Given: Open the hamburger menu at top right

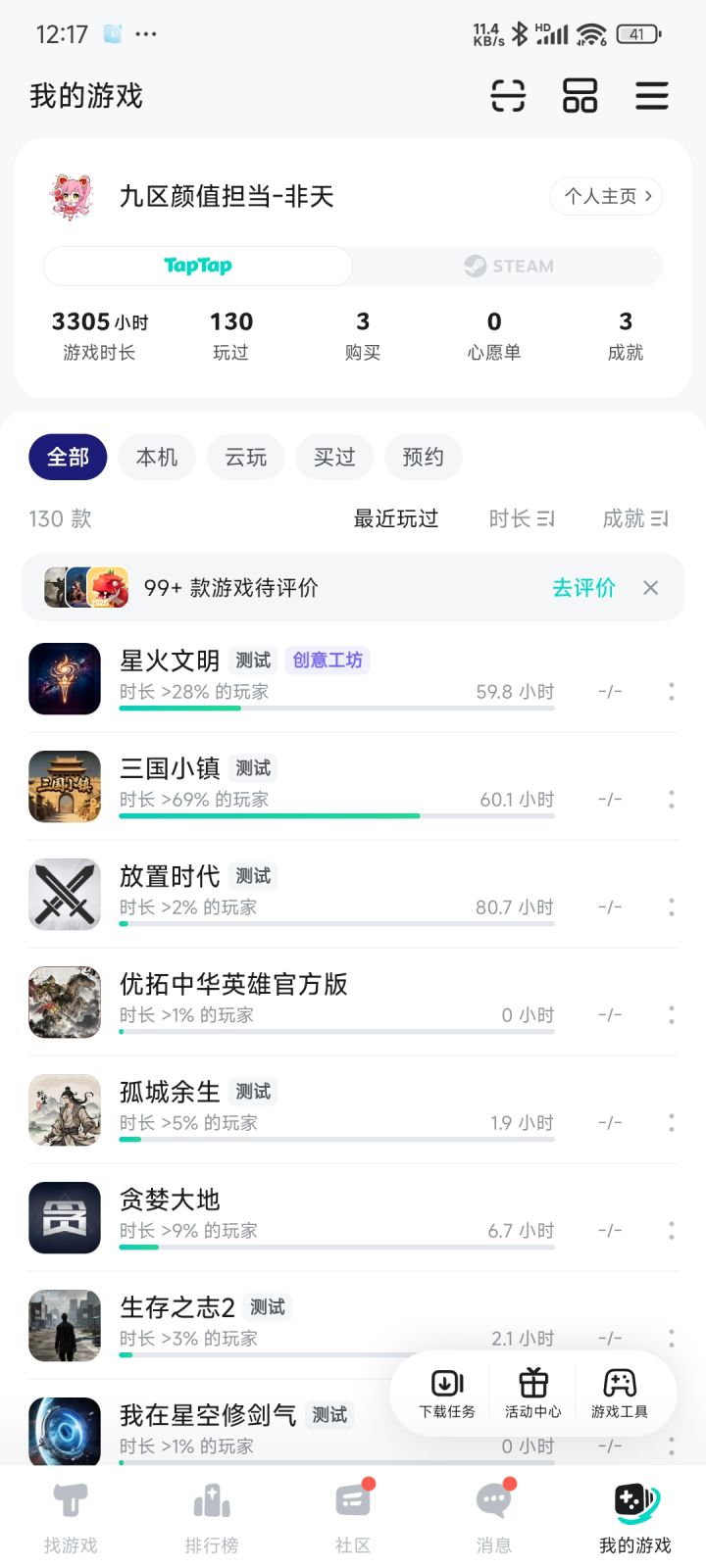Looking at the screenshot, I should coord(651,96).
